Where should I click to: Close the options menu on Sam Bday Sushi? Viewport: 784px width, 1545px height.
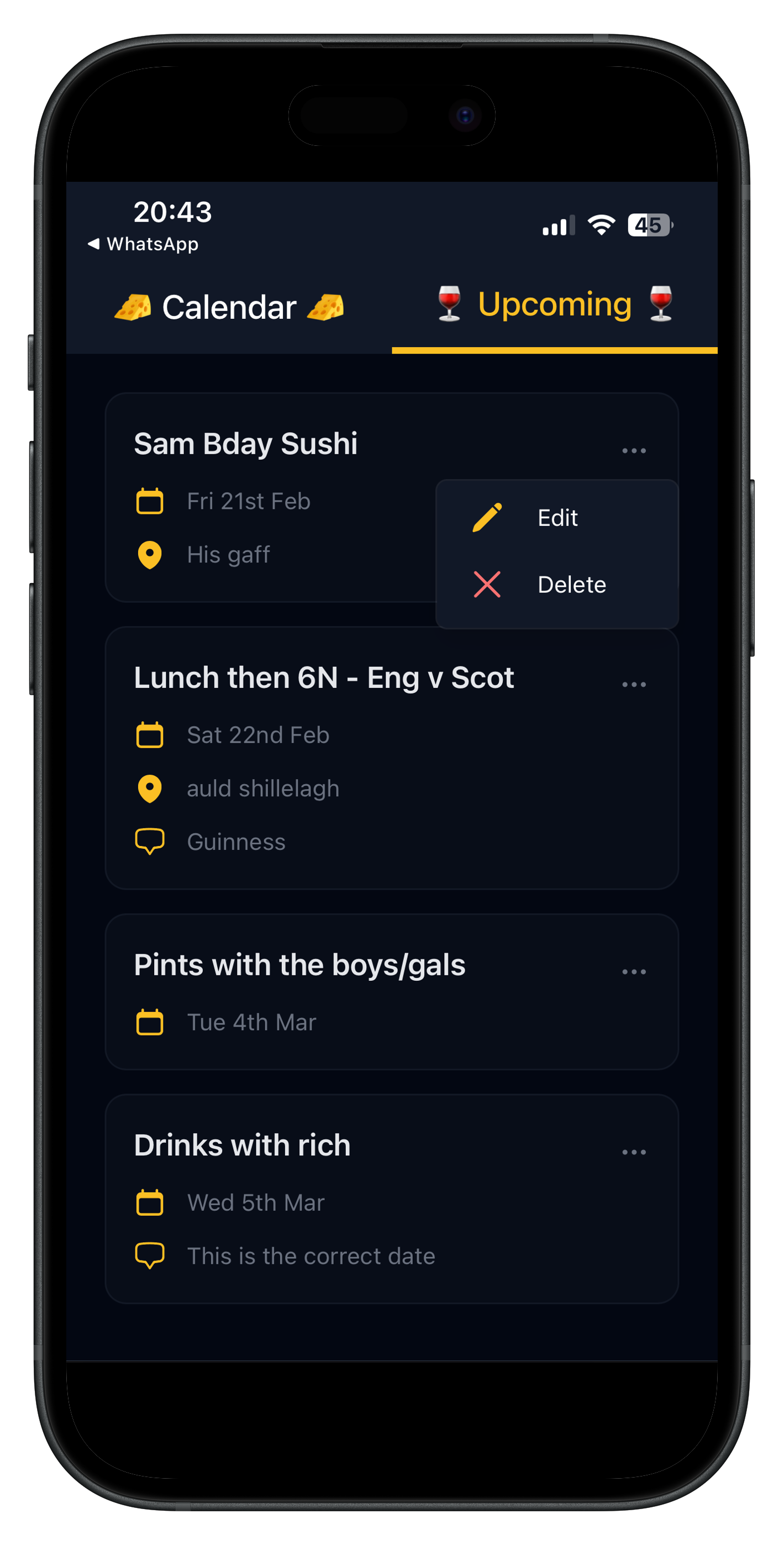tap(633, 450)
